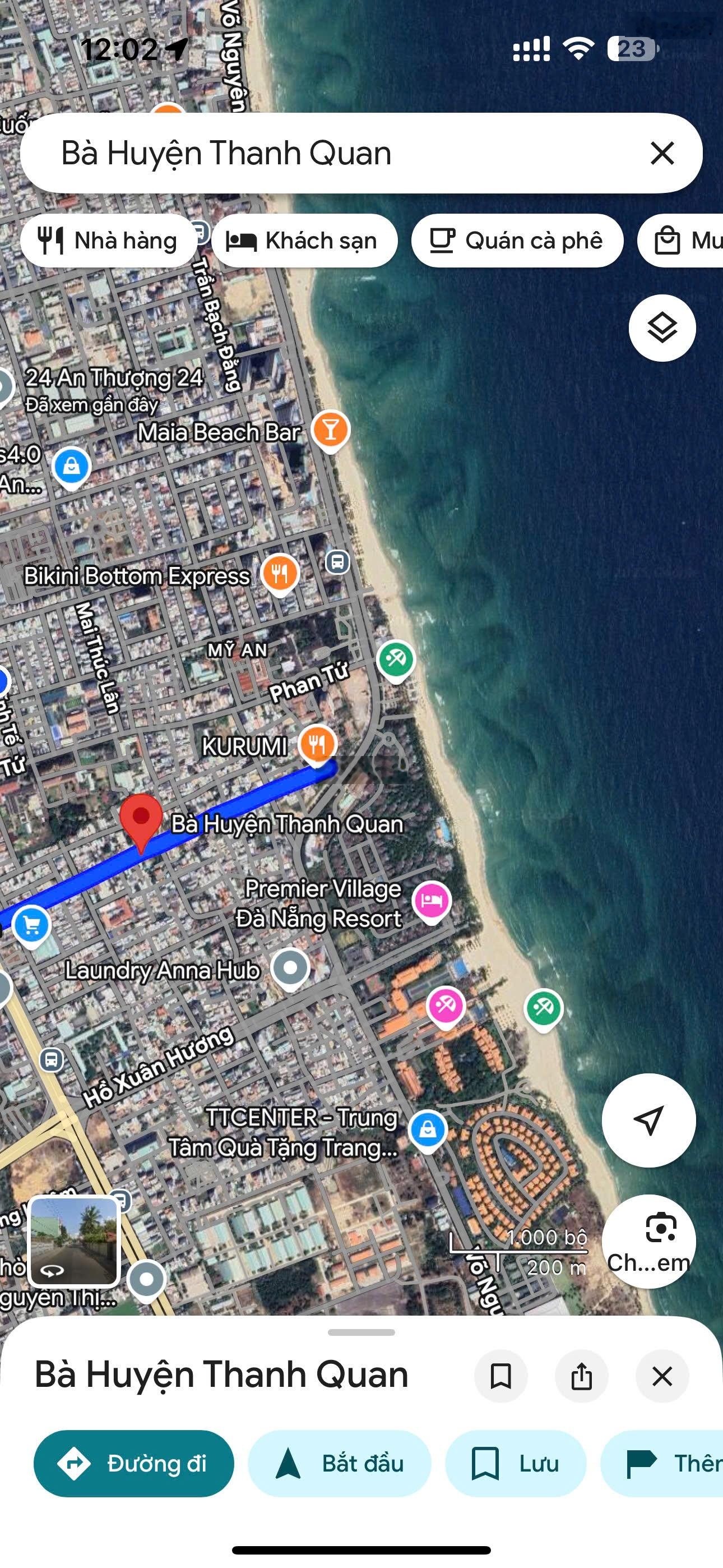This screenshot has height=1568, width=723.
Task: Select the KURUMI restaurant pin
Action: [317, 744]
